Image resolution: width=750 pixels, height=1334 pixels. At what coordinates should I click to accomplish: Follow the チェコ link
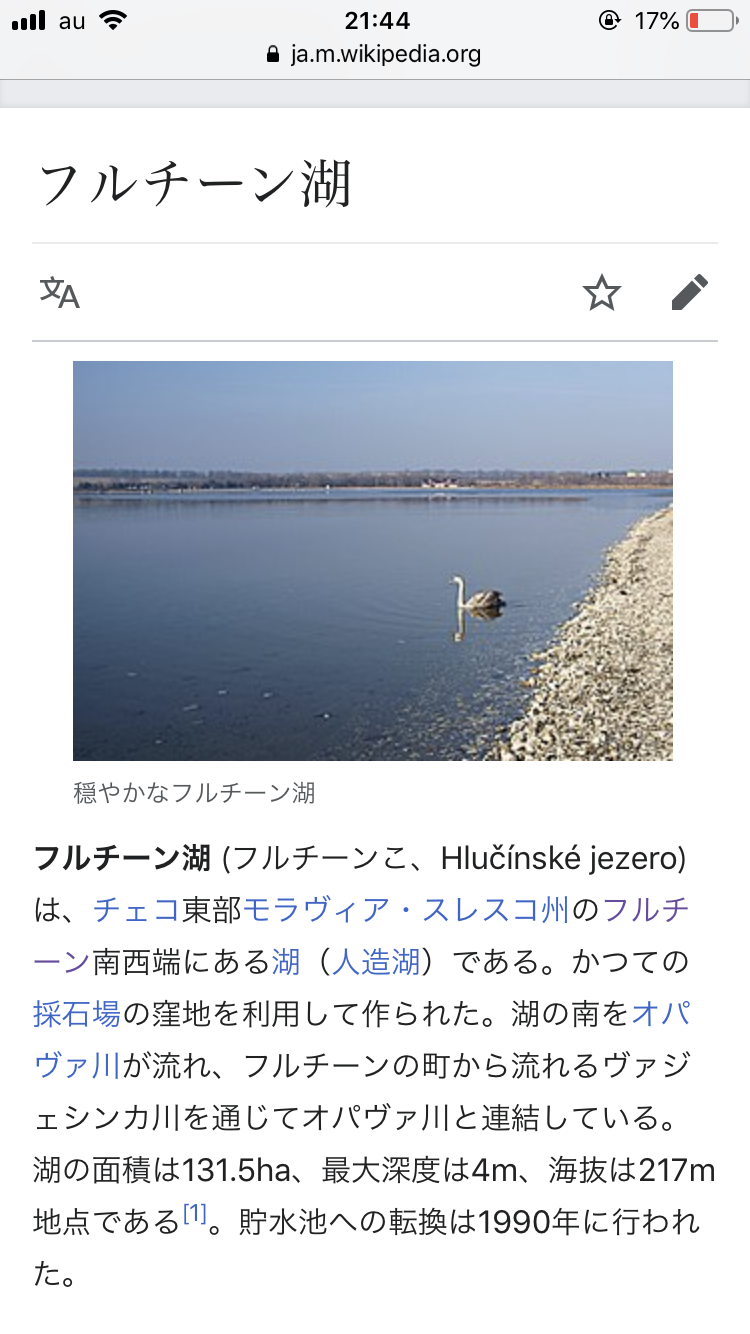[x=136, y=910]
